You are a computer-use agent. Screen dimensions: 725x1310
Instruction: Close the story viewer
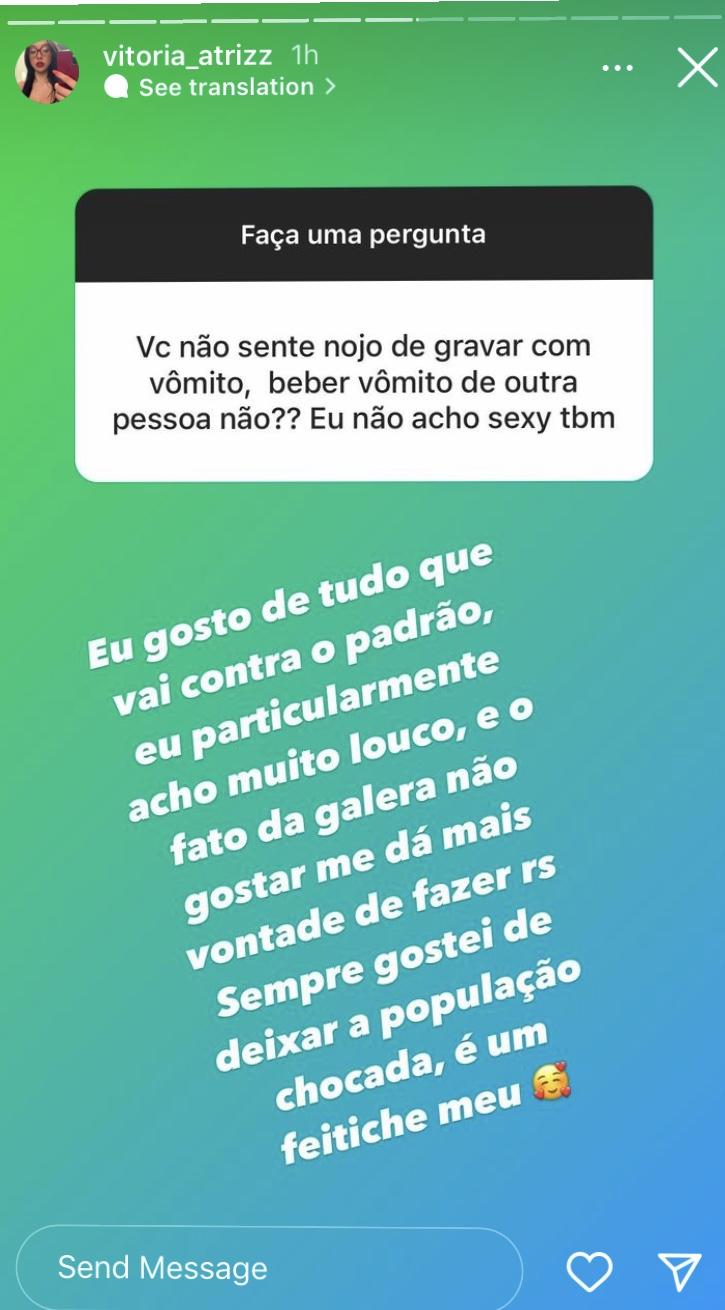698,68
